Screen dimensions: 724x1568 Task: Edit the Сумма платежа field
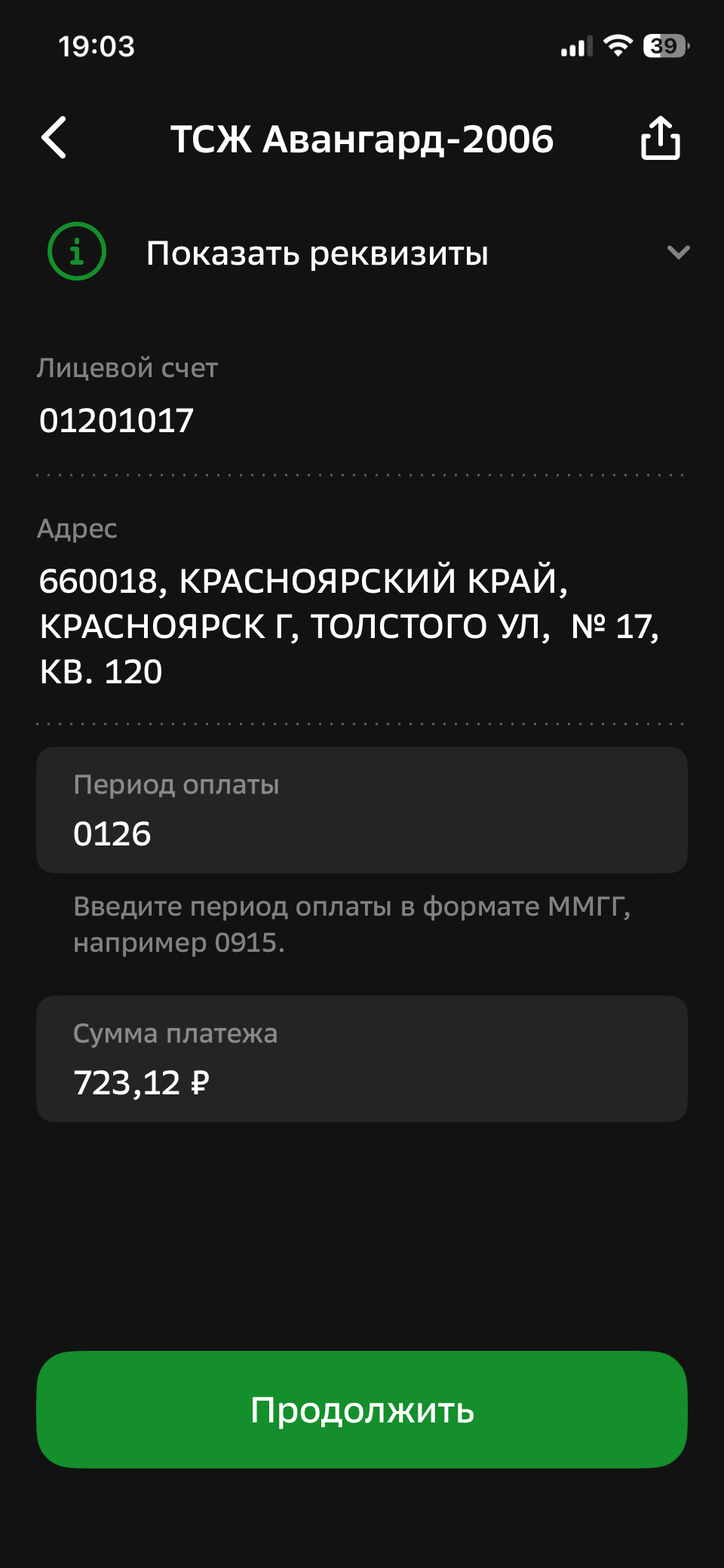[361, 1059]
